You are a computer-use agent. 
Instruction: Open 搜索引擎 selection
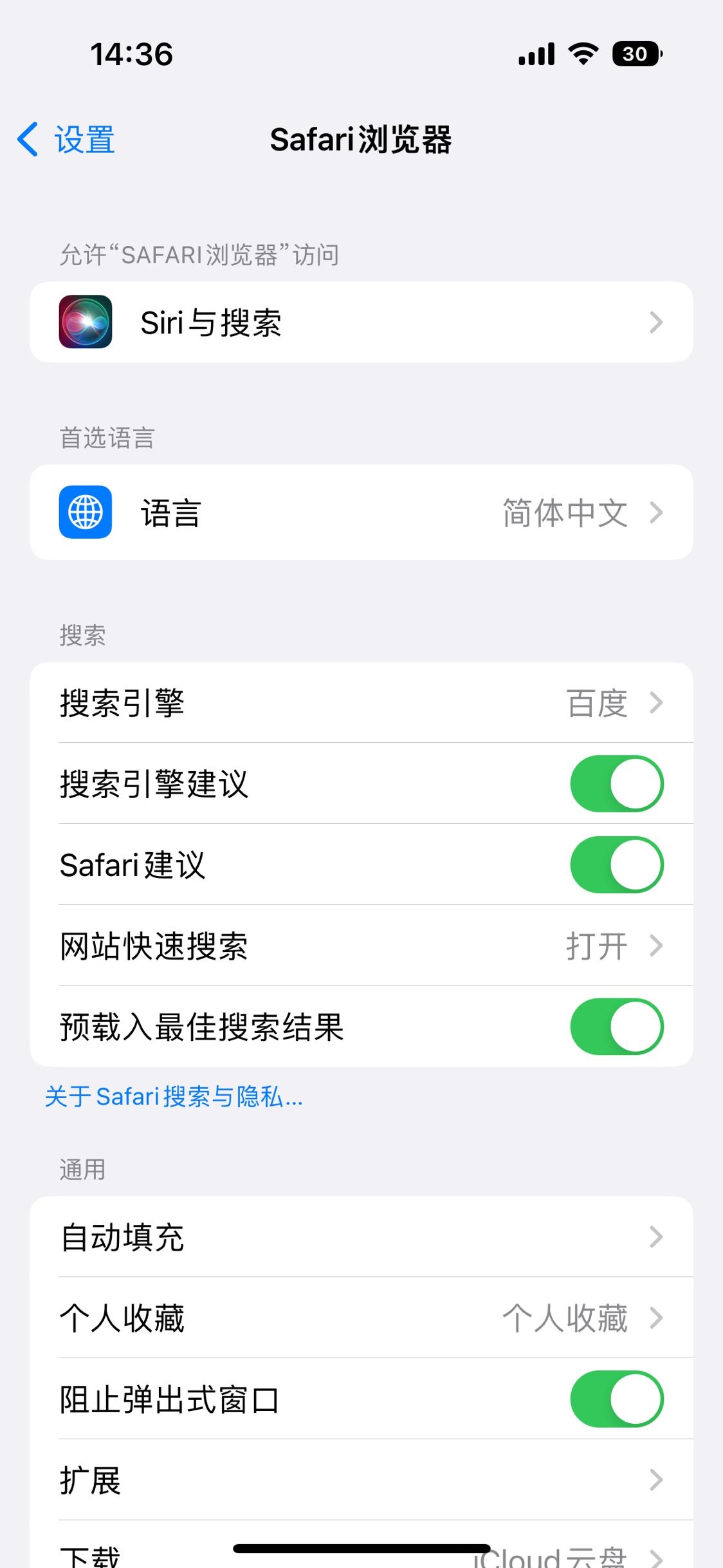[361, 702]
